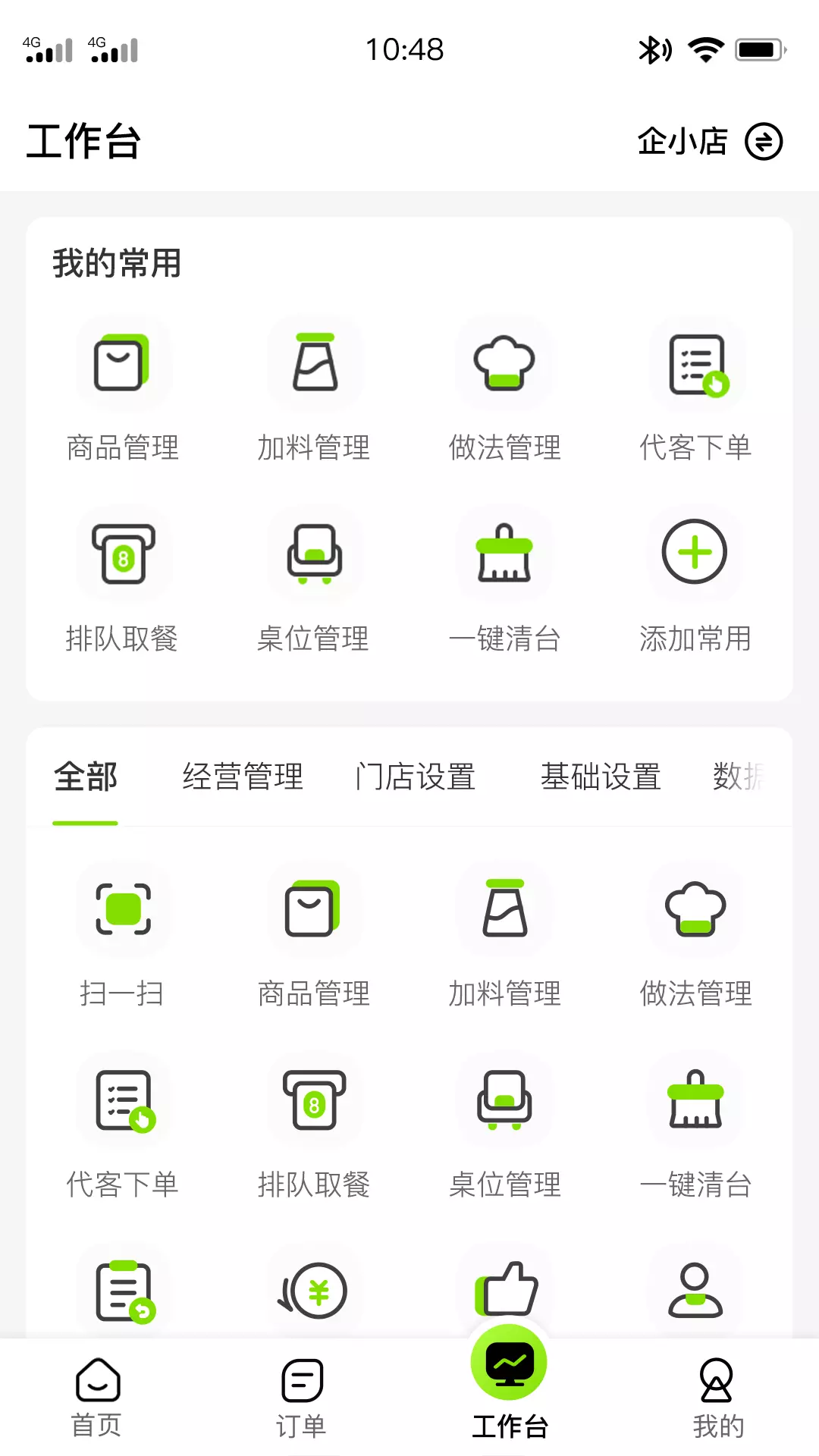Open 做法管理 in 我的常用
Image resolution: width=819 pixels, height=1456 pixels.
point(504,389)
